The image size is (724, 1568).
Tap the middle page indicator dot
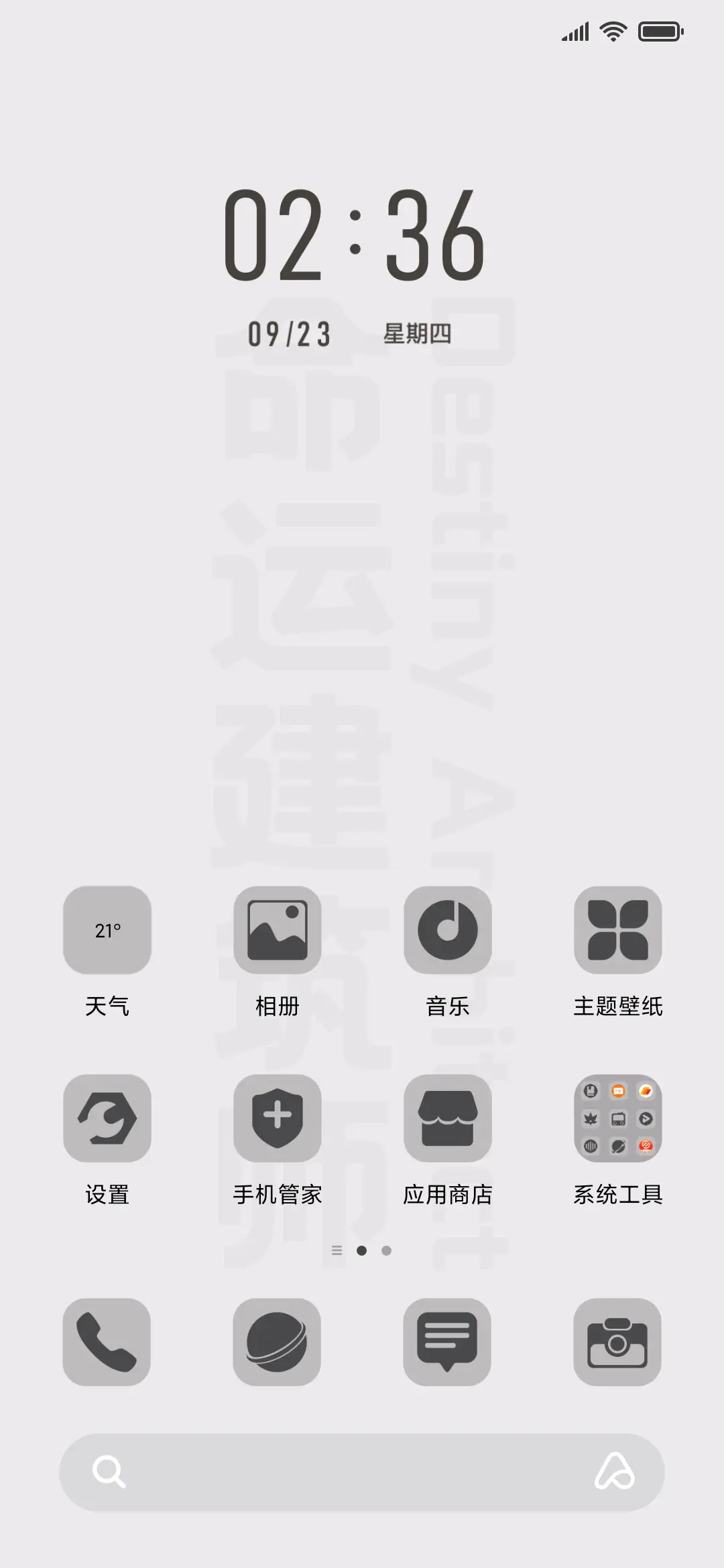pos(362,1250)
